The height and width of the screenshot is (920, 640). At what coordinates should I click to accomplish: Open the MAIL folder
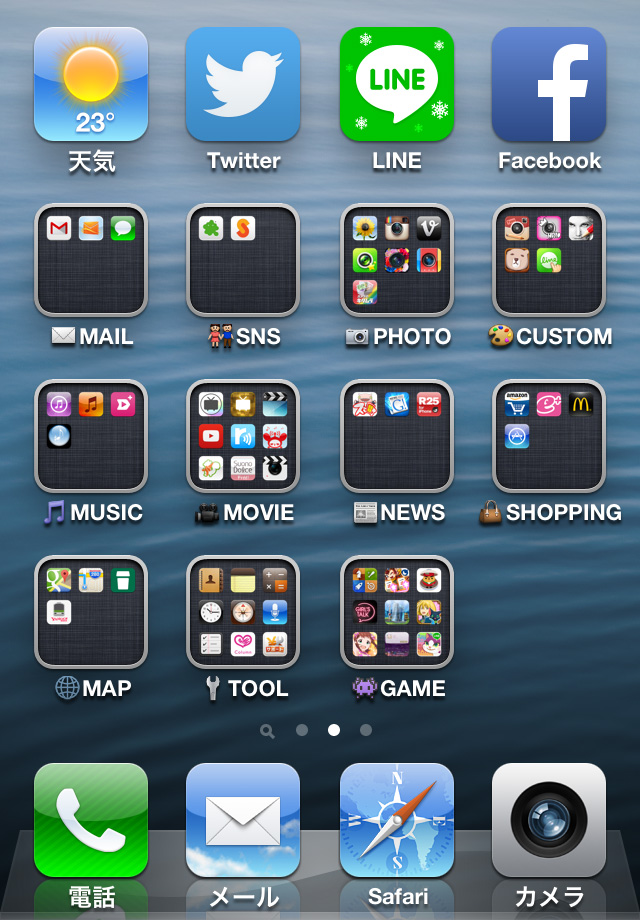tap(91, 260)
